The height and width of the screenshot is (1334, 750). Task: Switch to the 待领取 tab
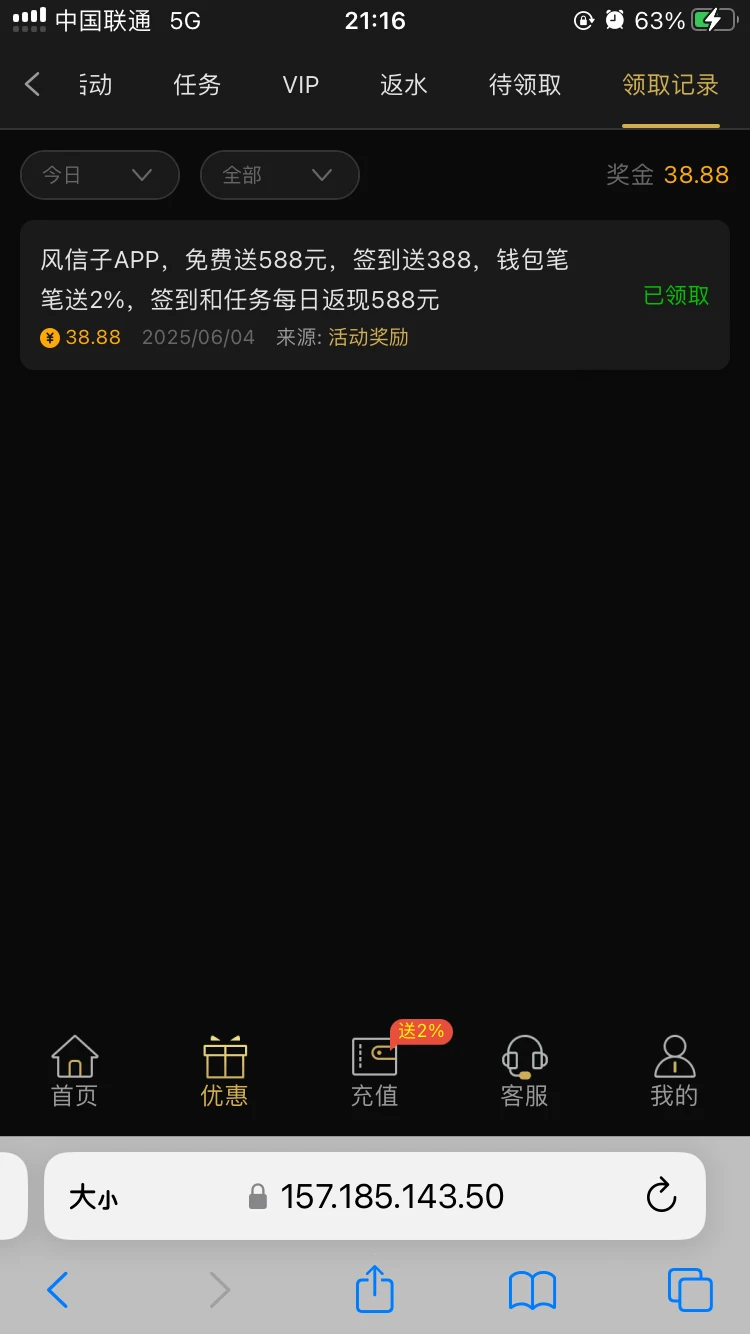pos(524,85)
